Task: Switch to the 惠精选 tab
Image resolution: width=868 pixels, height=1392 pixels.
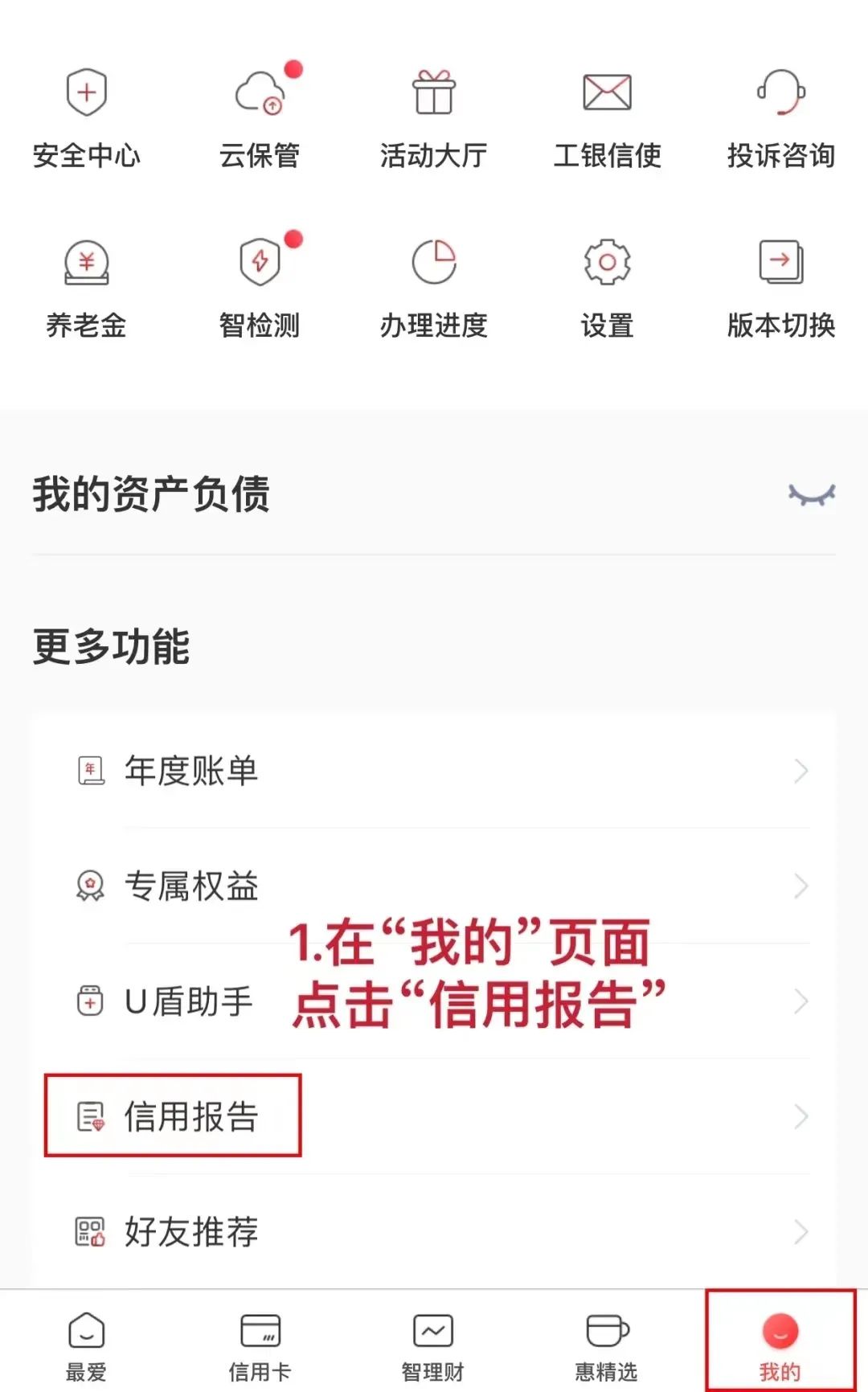Action: coord(608,1338)
